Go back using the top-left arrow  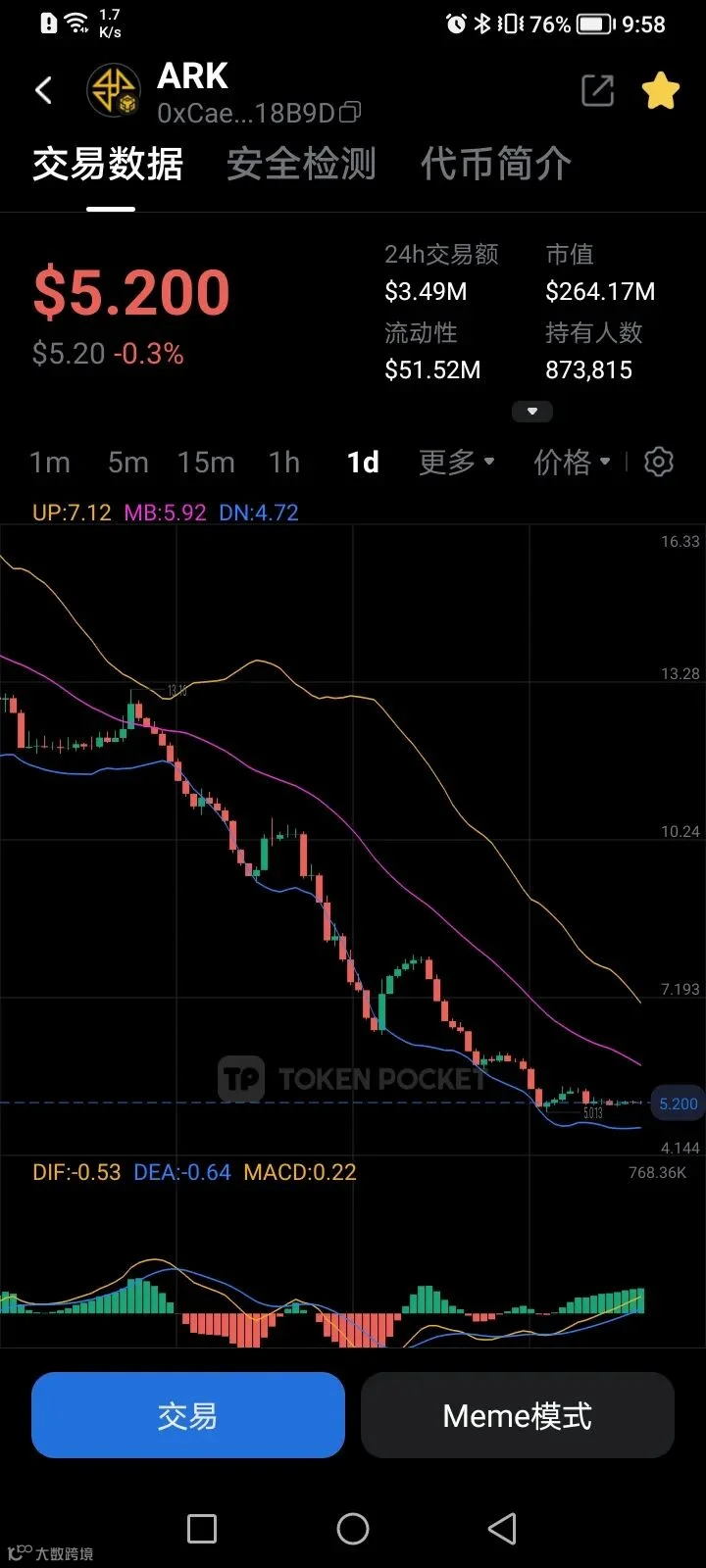(43, 91)
